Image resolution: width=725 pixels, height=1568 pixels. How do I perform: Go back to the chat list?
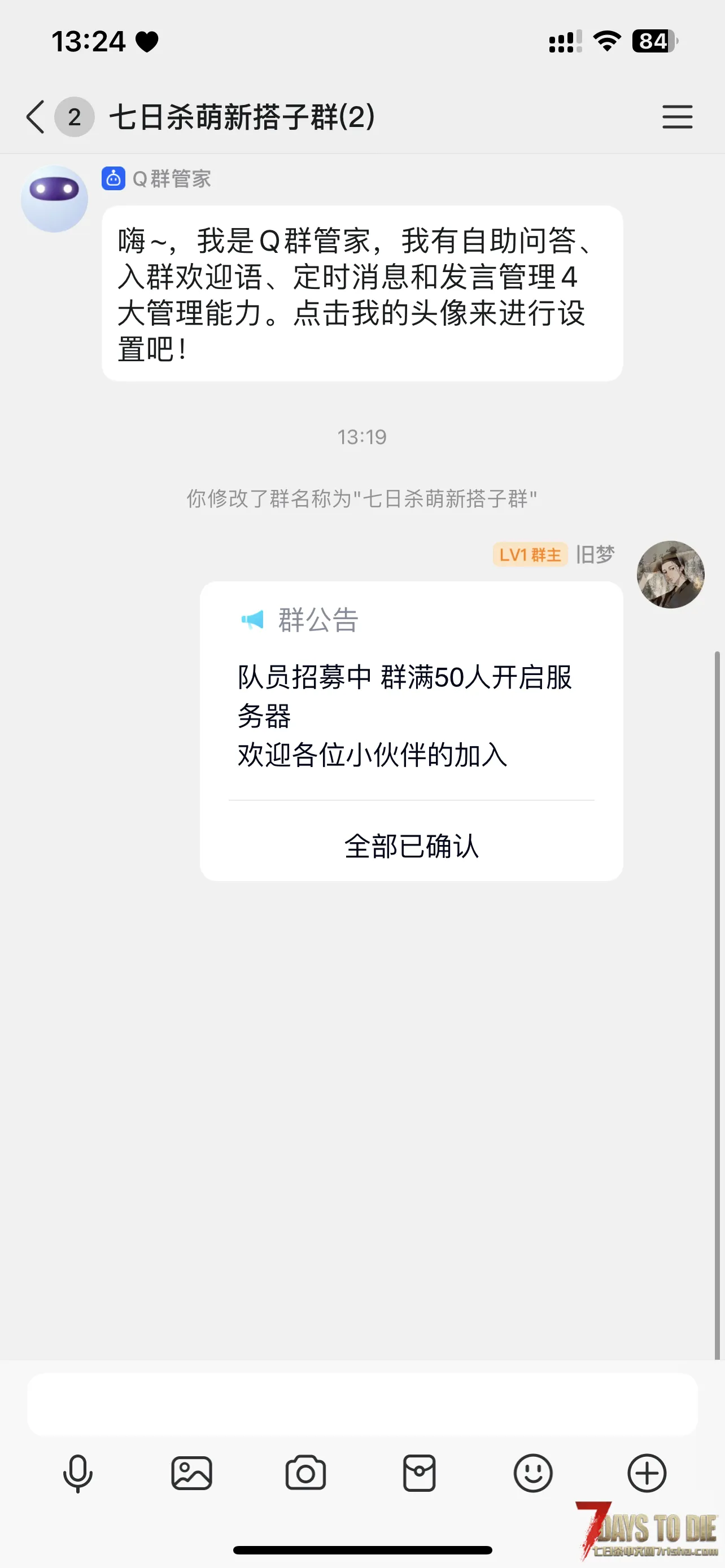[36, 117]
